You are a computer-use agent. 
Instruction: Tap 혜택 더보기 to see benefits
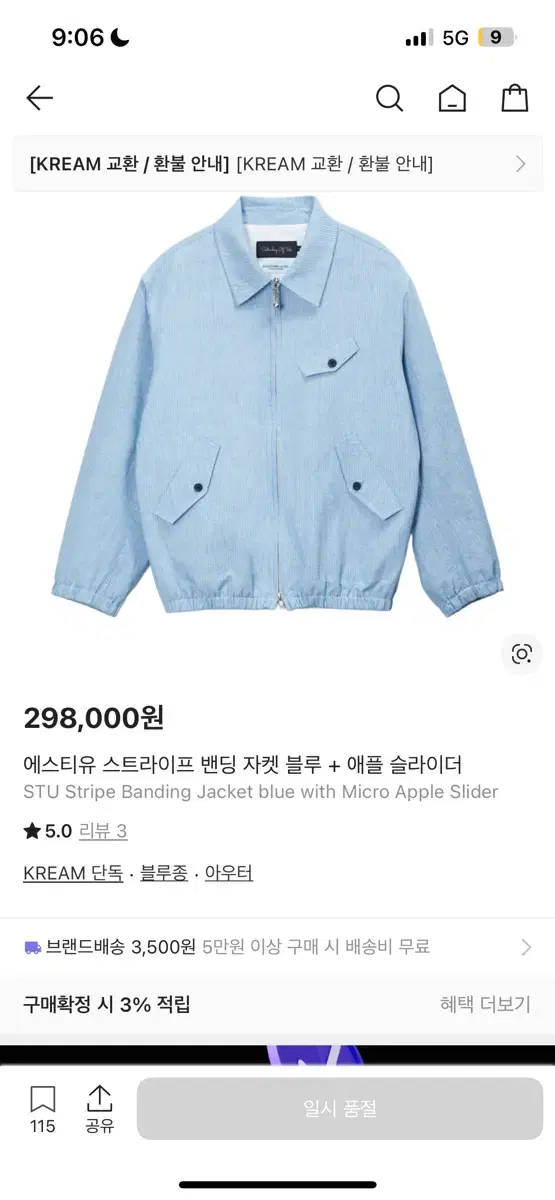click(x=486, y=1004)
